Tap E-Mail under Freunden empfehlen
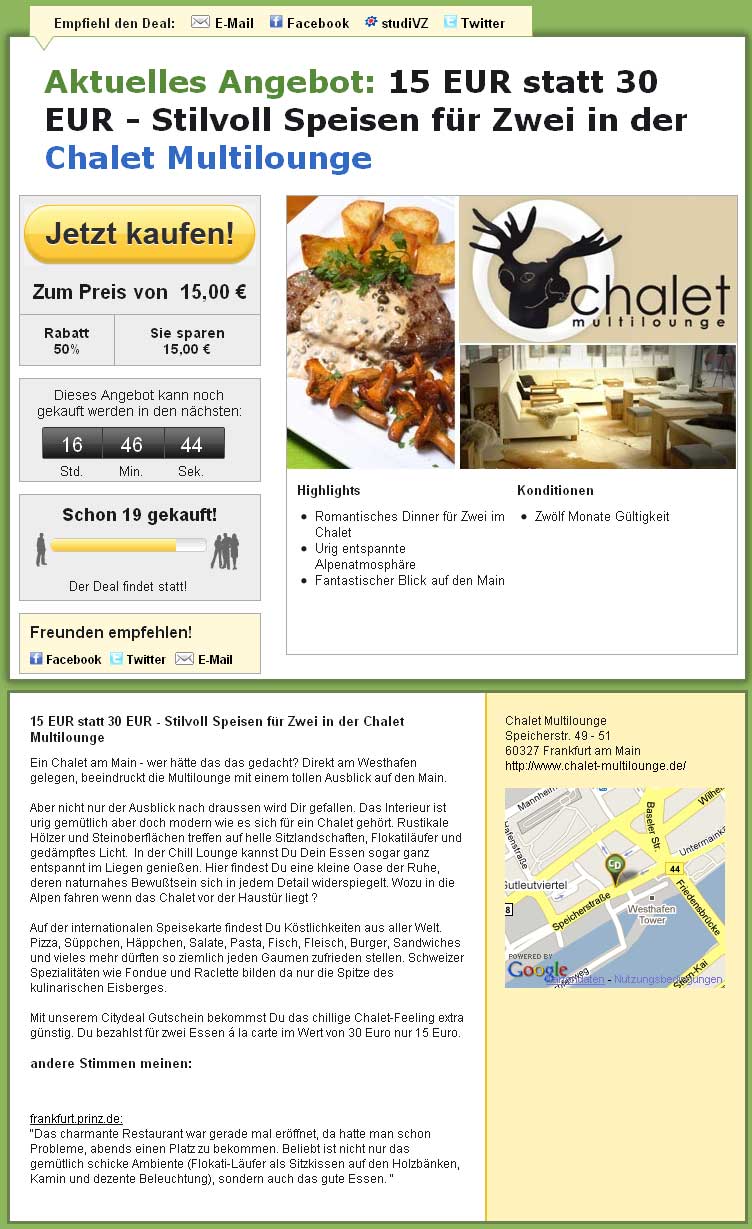752x1229 pixels. (204, 659)
